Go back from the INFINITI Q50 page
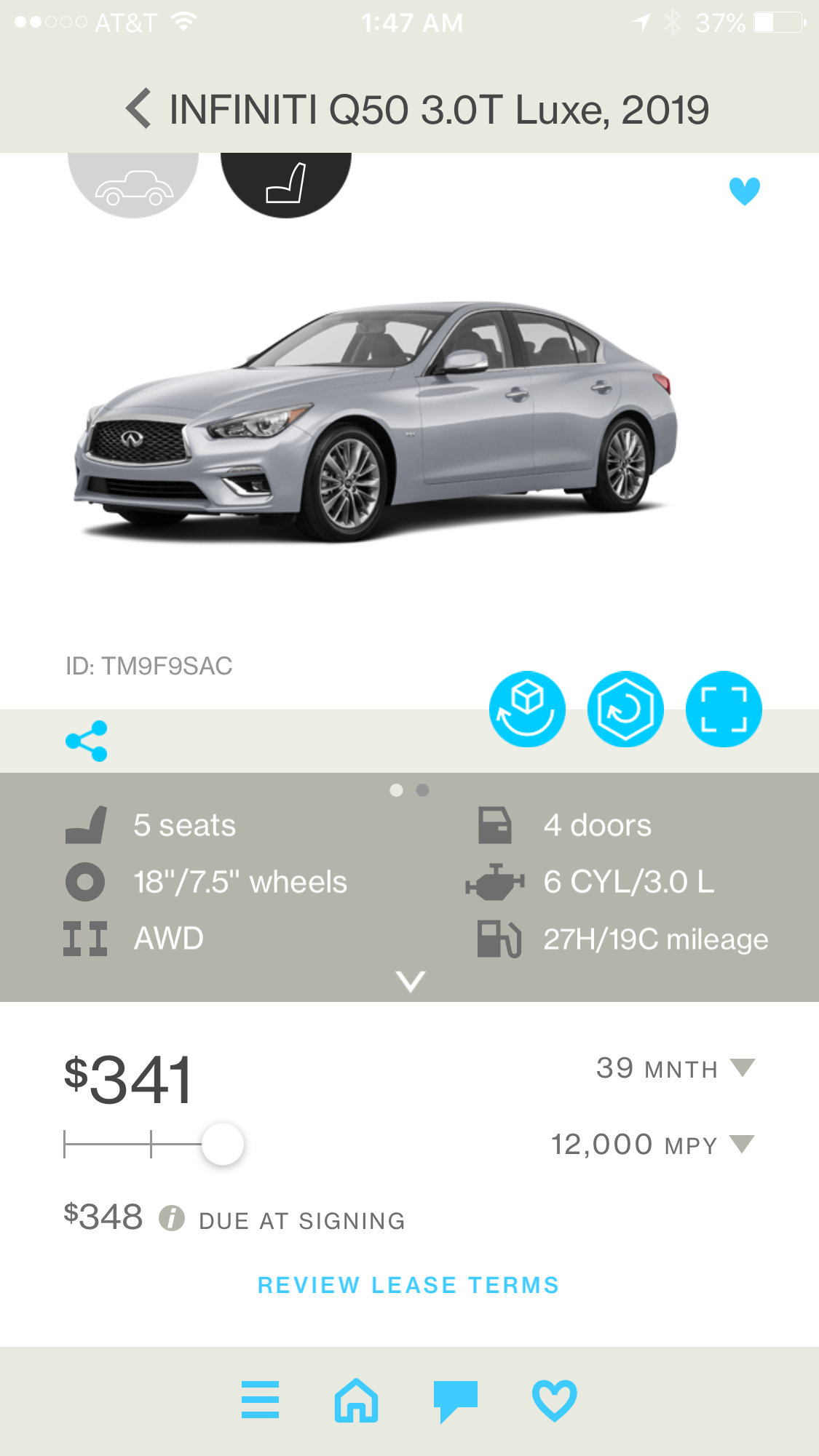 138,109
